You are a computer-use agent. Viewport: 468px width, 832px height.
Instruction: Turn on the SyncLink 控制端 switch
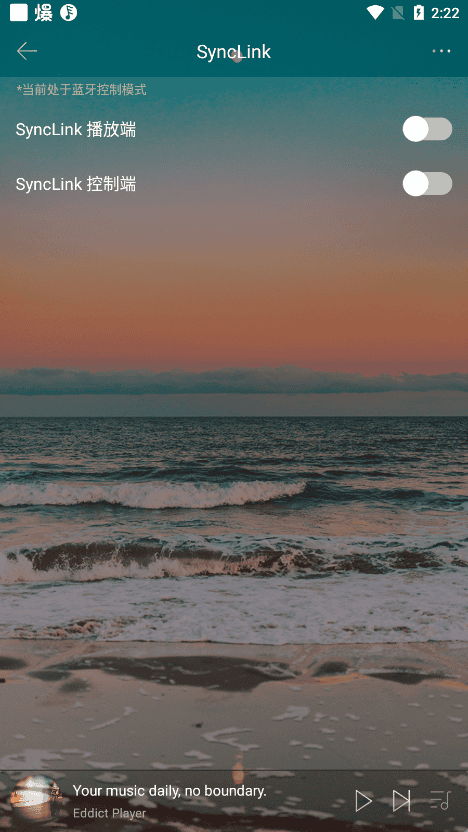click(427, 184)
